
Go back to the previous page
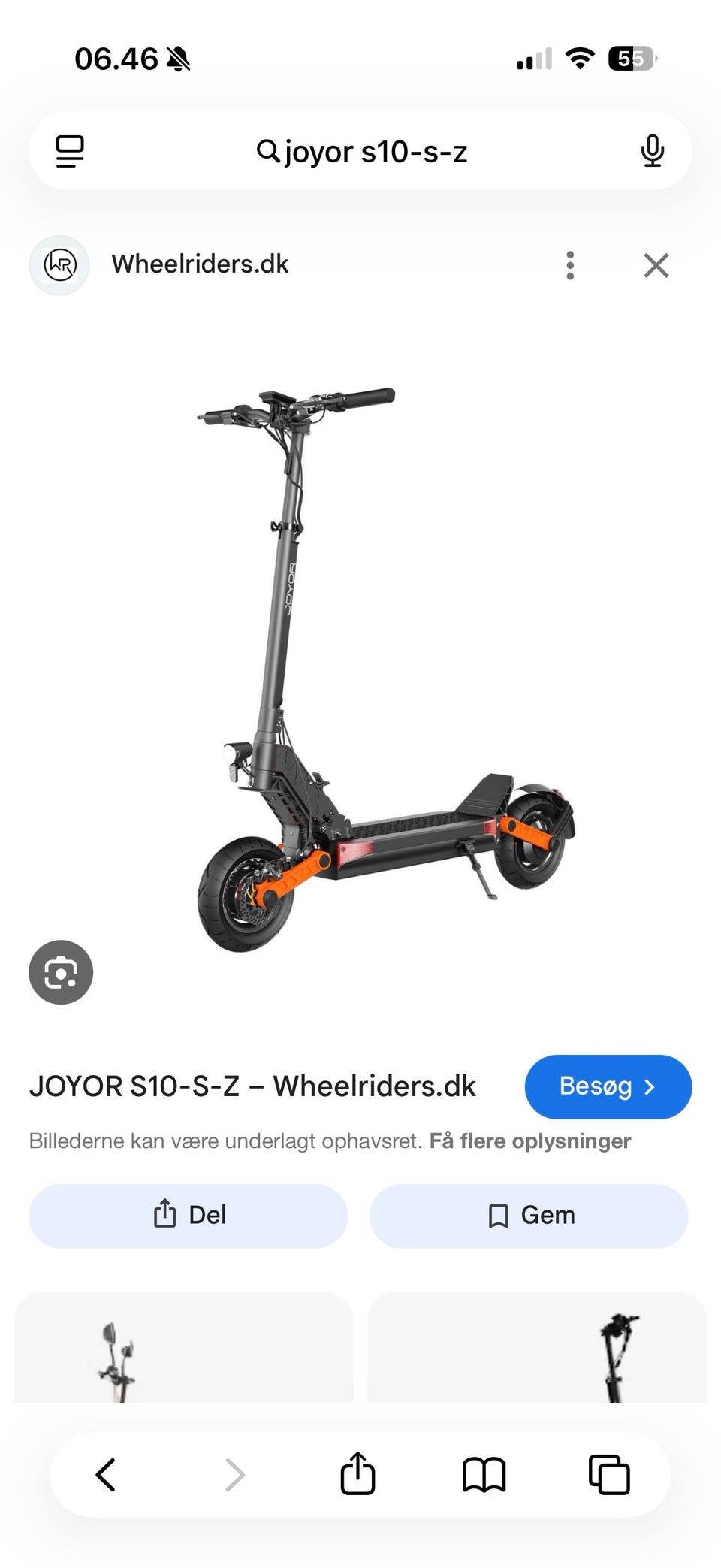[x=106, y=1474]
